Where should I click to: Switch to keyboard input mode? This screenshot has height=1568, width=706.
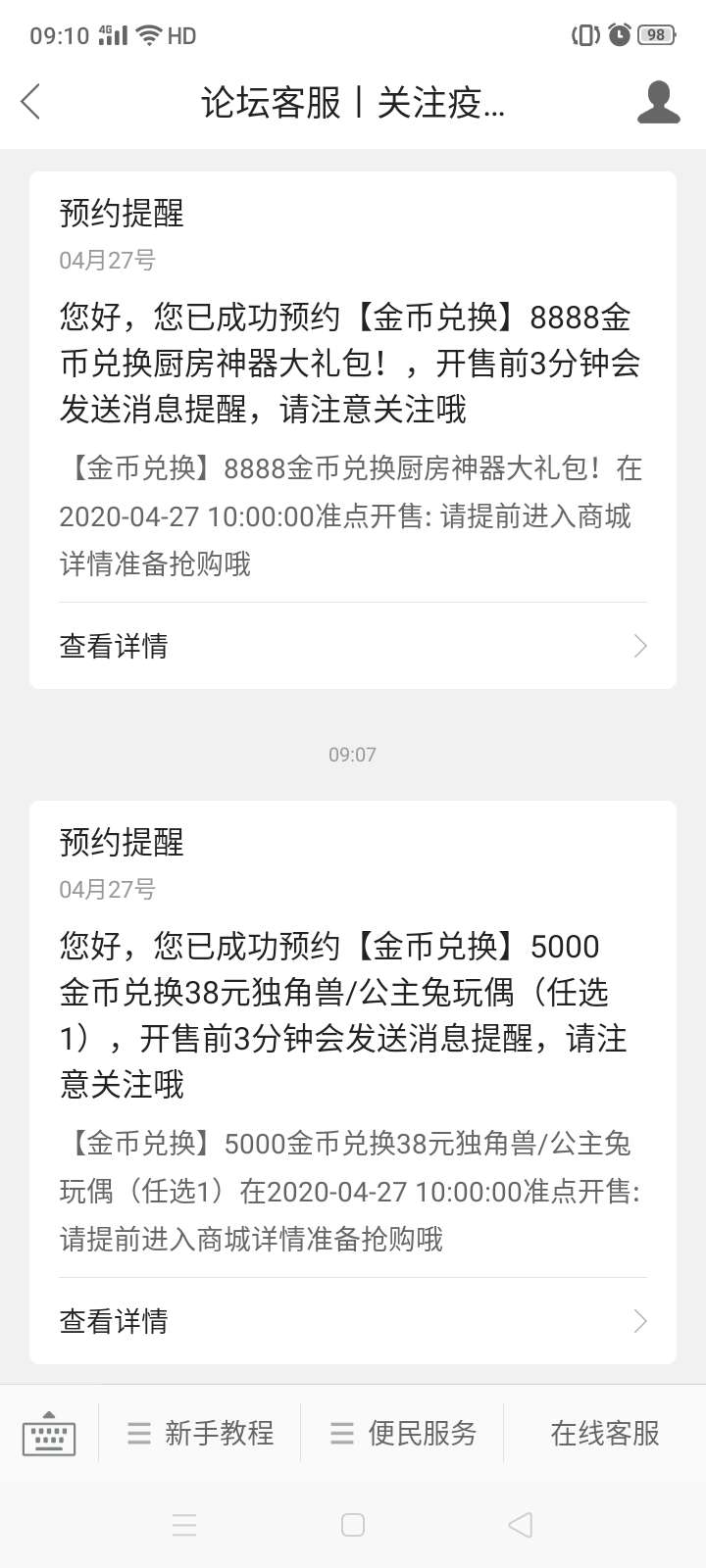click(x=49, y=1434)
